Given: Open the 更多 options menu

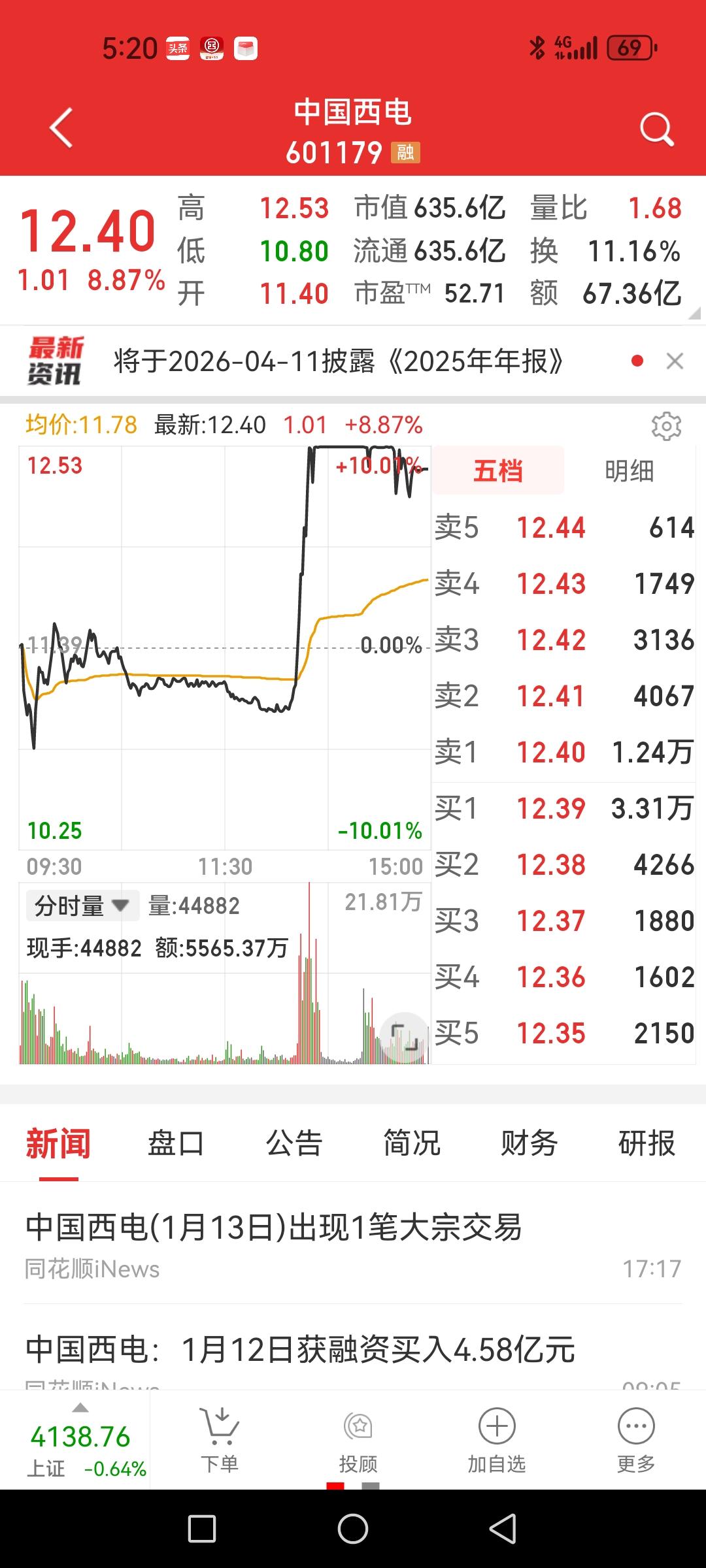Looking at the screenshot, I should tap(636, 1441).
